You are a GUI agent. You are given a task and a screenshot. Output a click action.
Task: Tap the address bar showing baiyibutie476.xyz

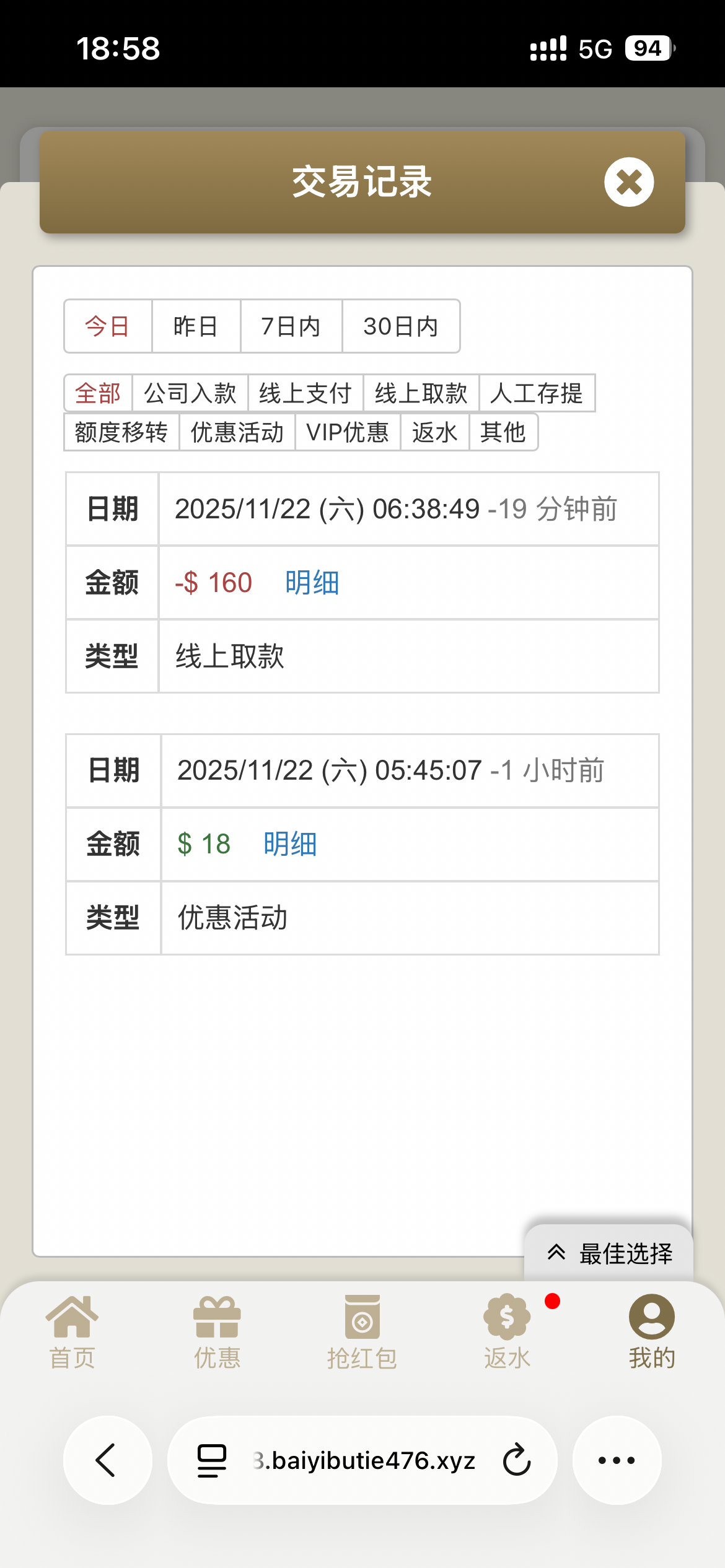362,1460
